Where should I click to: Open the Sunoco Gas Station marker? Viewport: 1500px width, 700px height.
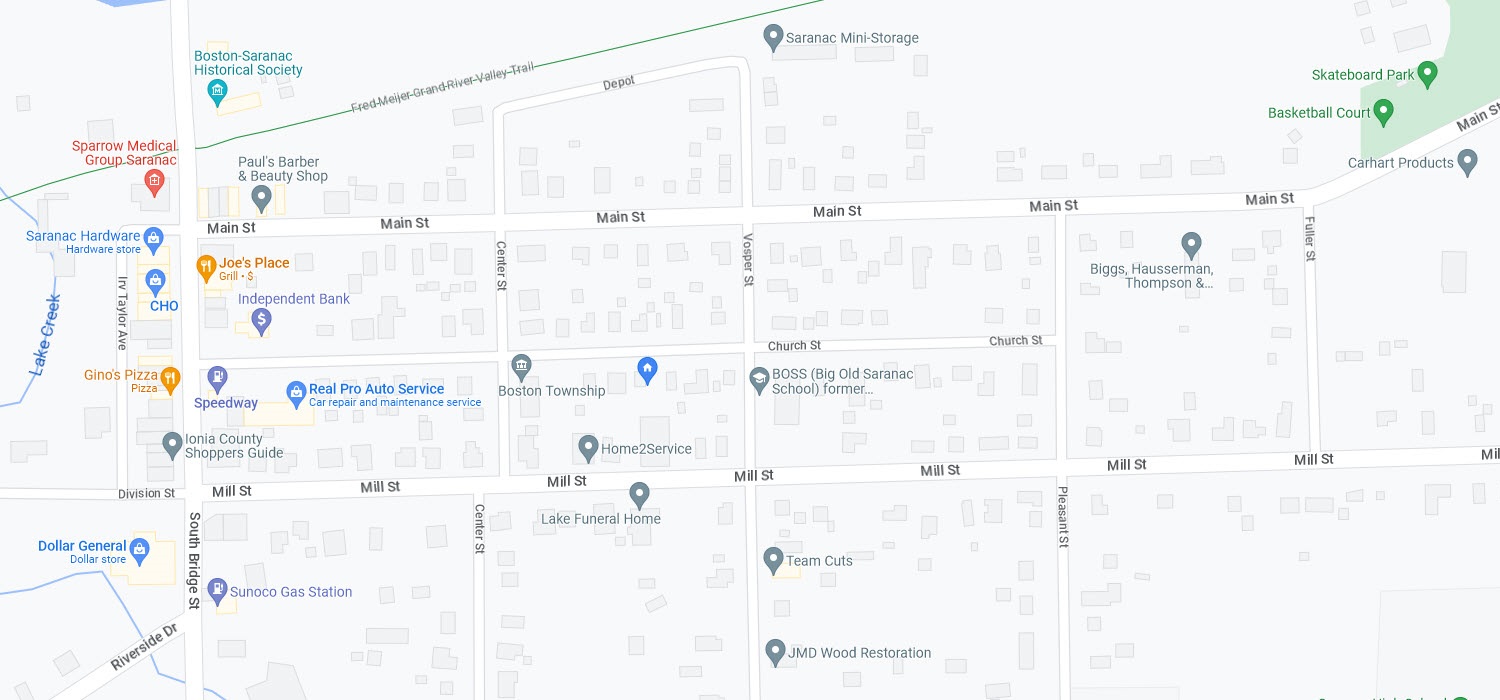tap(217, 590)
